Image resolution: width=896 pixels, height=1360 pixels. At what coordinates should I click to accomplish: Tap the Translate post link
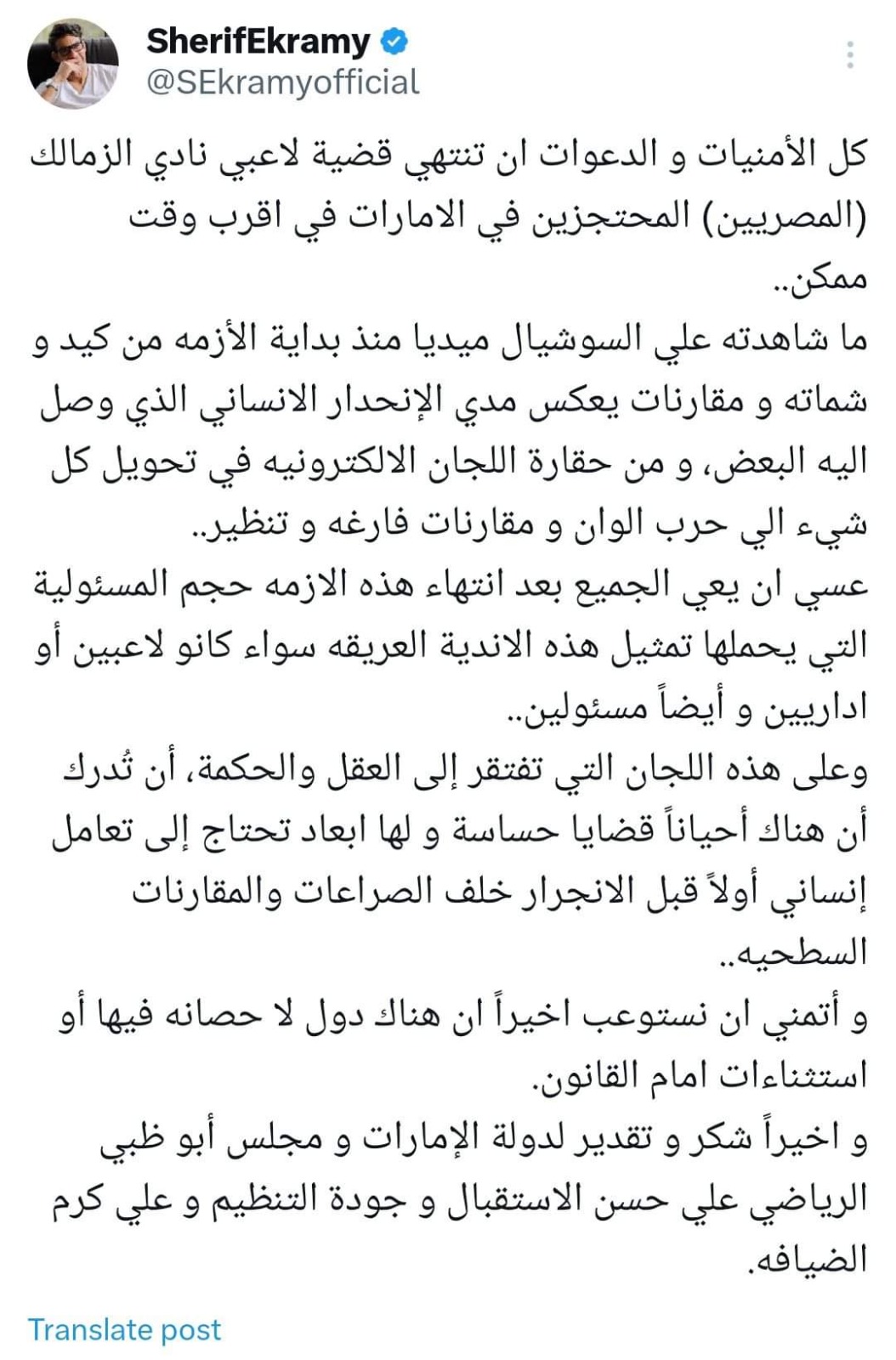click(124, 1329)
